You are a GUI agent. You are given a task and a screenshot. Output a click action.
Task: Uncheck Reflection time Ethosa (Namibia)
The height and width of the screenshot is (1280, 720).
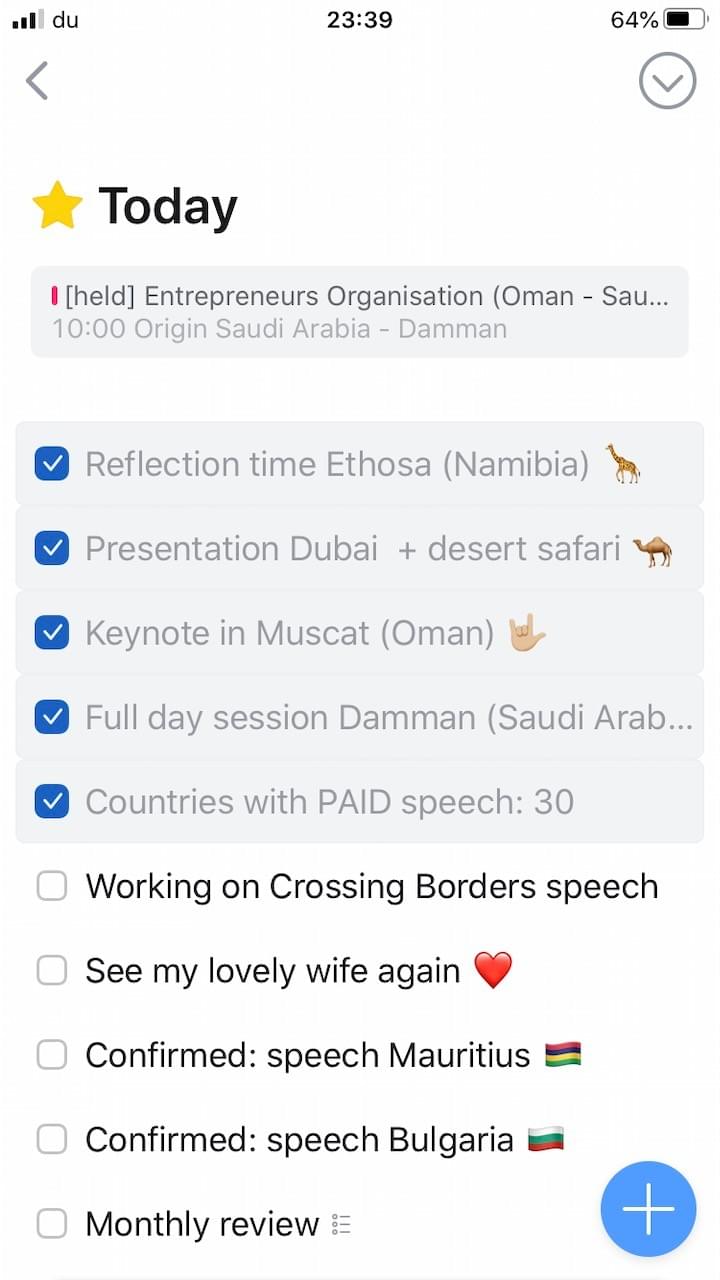point(52,464)
